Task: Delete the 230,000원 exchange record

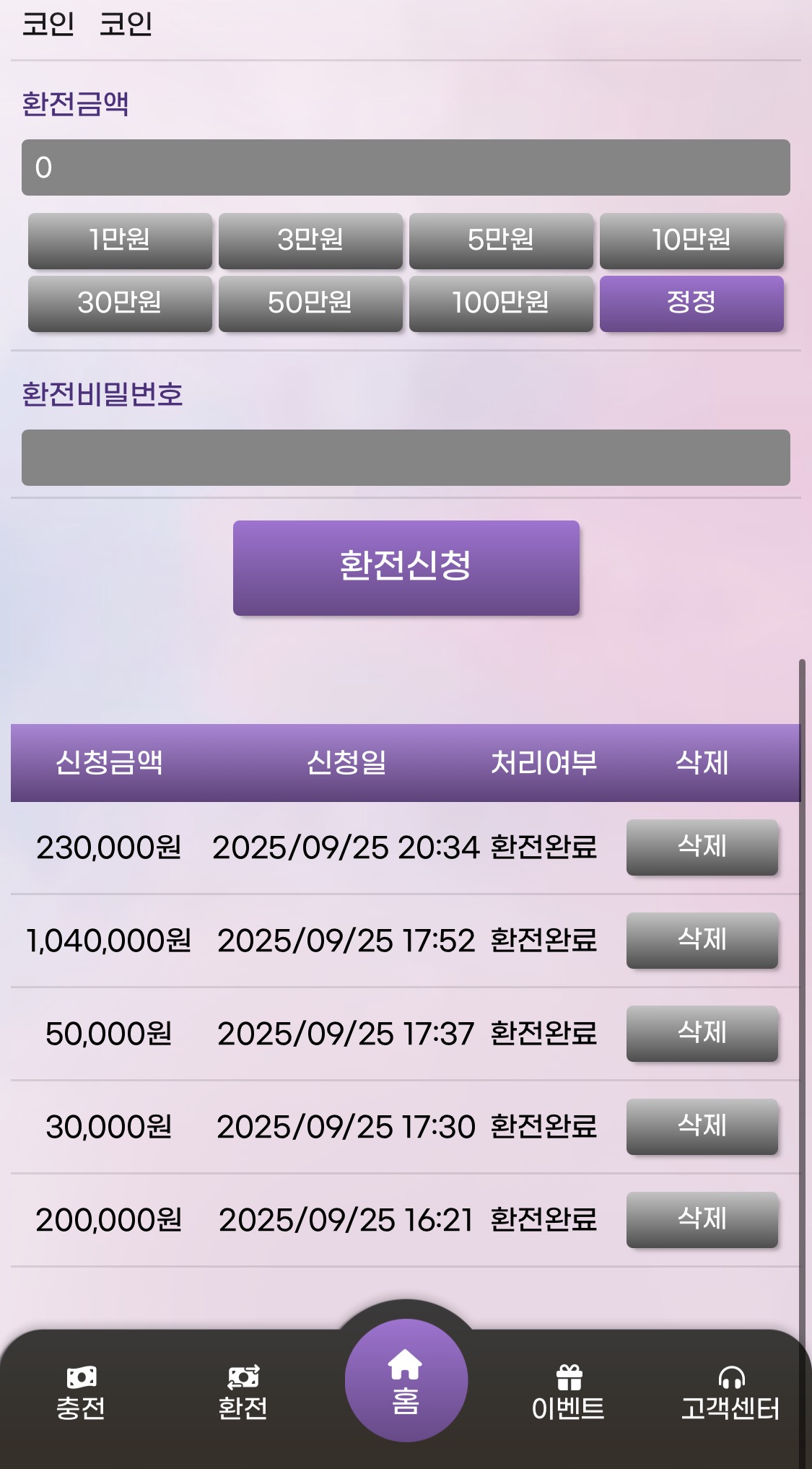Action: click(702, 847)
